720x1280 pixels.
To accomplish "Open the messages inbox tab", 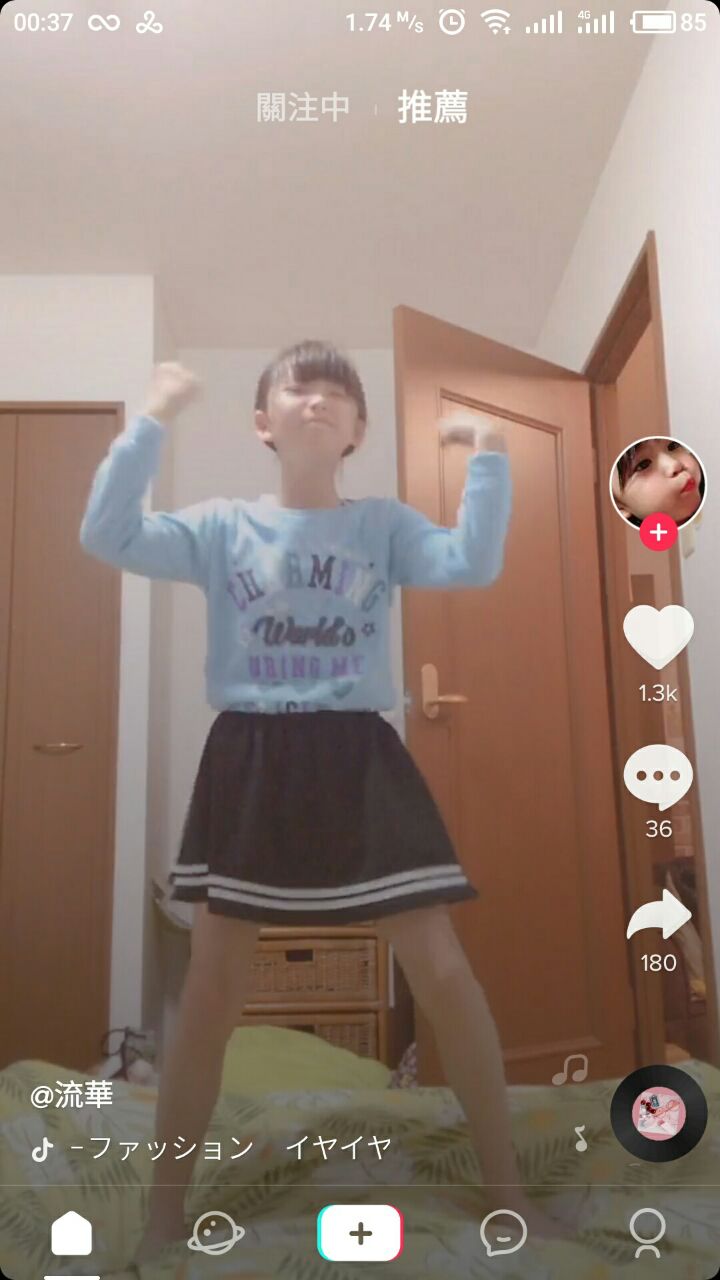I will click(x=503, y=1234).
